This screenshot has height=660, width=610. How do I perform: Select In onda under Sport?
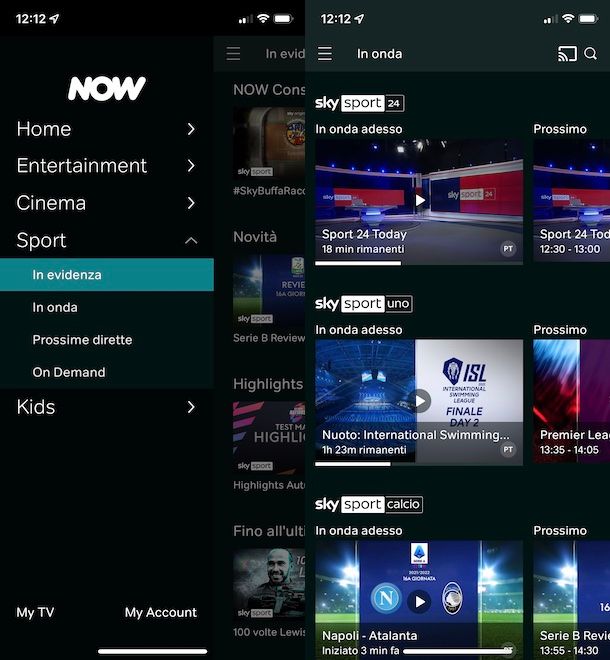click(x=106, y=307)
